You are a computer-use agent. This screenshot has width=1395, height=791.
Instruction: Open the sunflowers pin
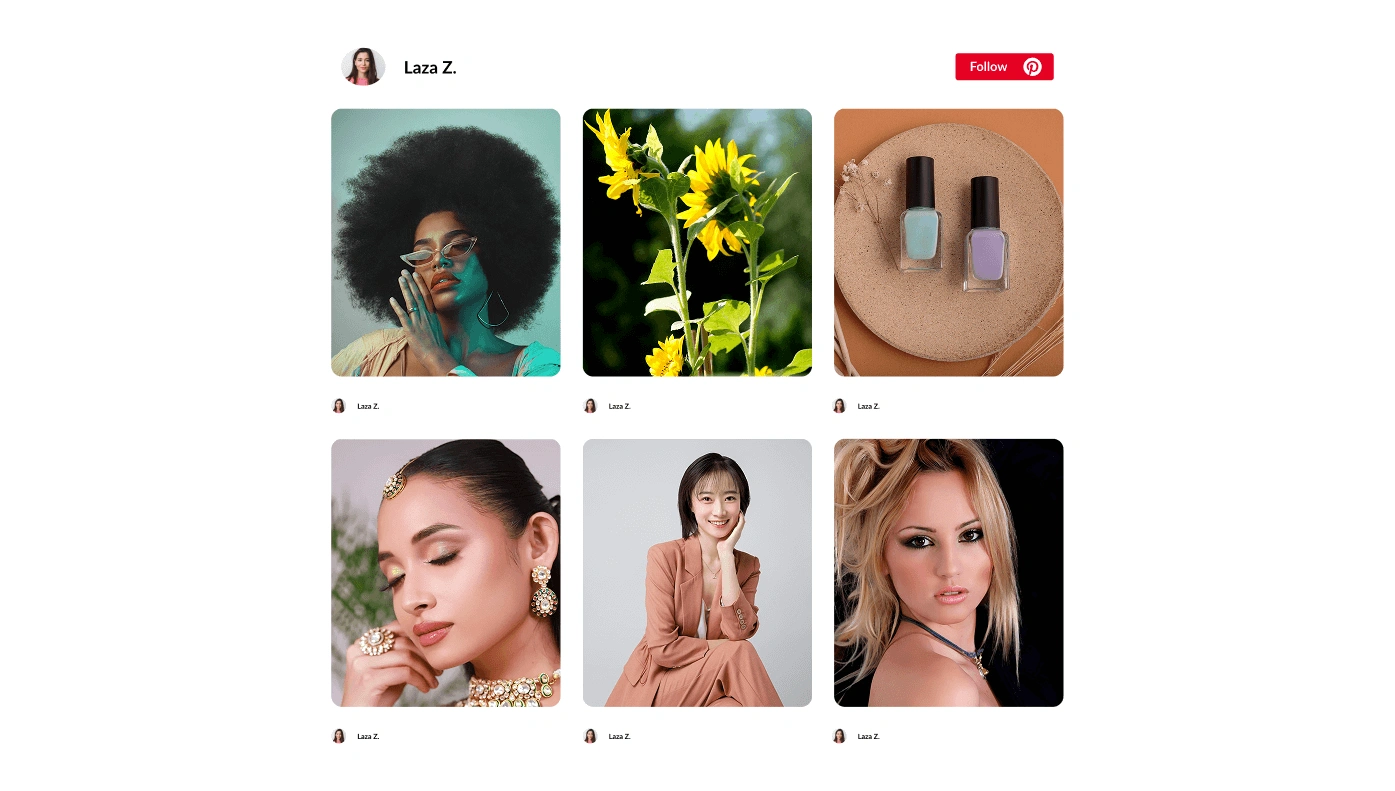point(697,242)
